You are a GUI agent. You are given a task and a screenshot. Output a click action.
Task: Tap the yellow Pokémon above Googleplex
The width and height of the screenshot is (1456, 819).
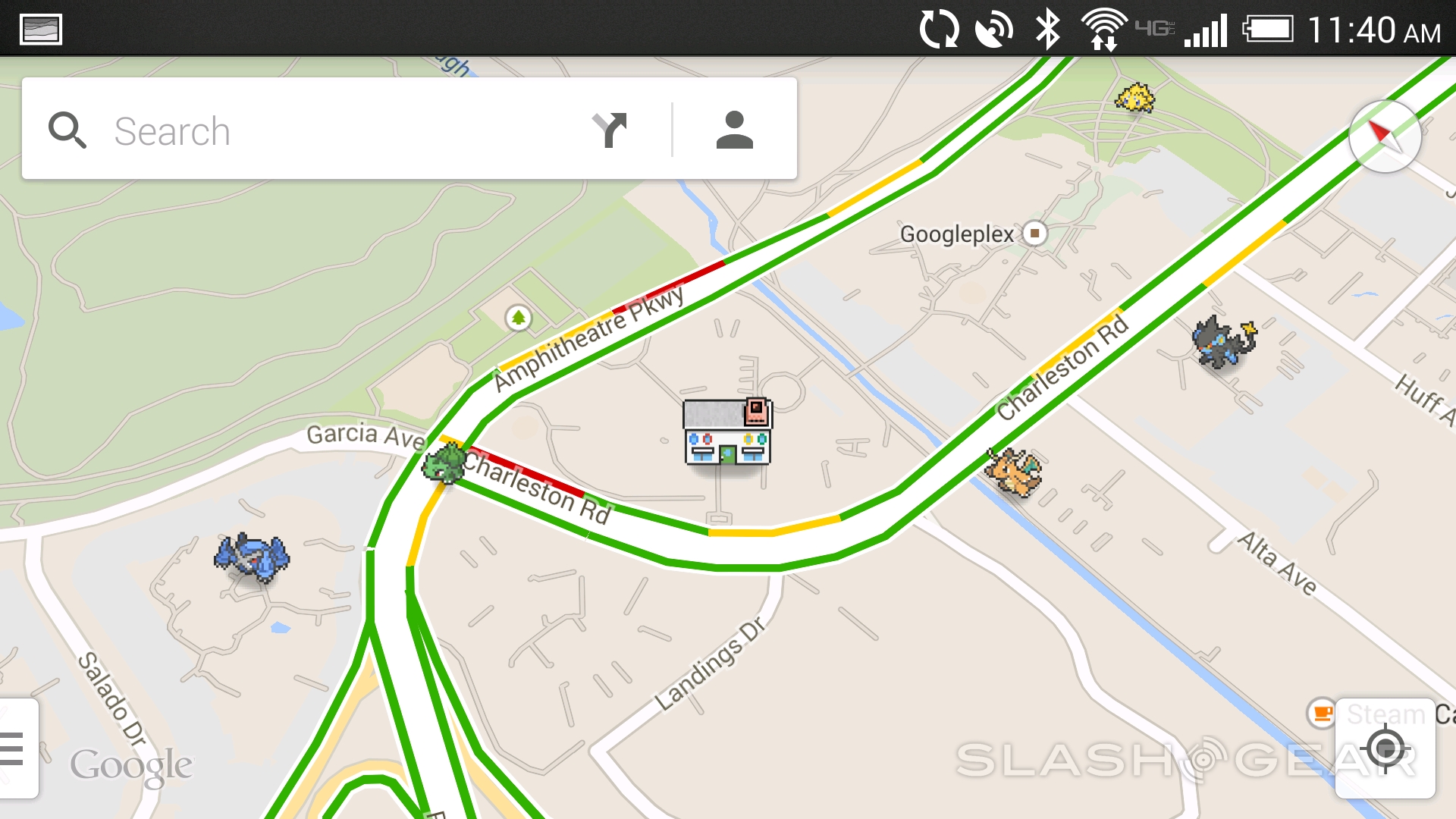[1134, 98]
